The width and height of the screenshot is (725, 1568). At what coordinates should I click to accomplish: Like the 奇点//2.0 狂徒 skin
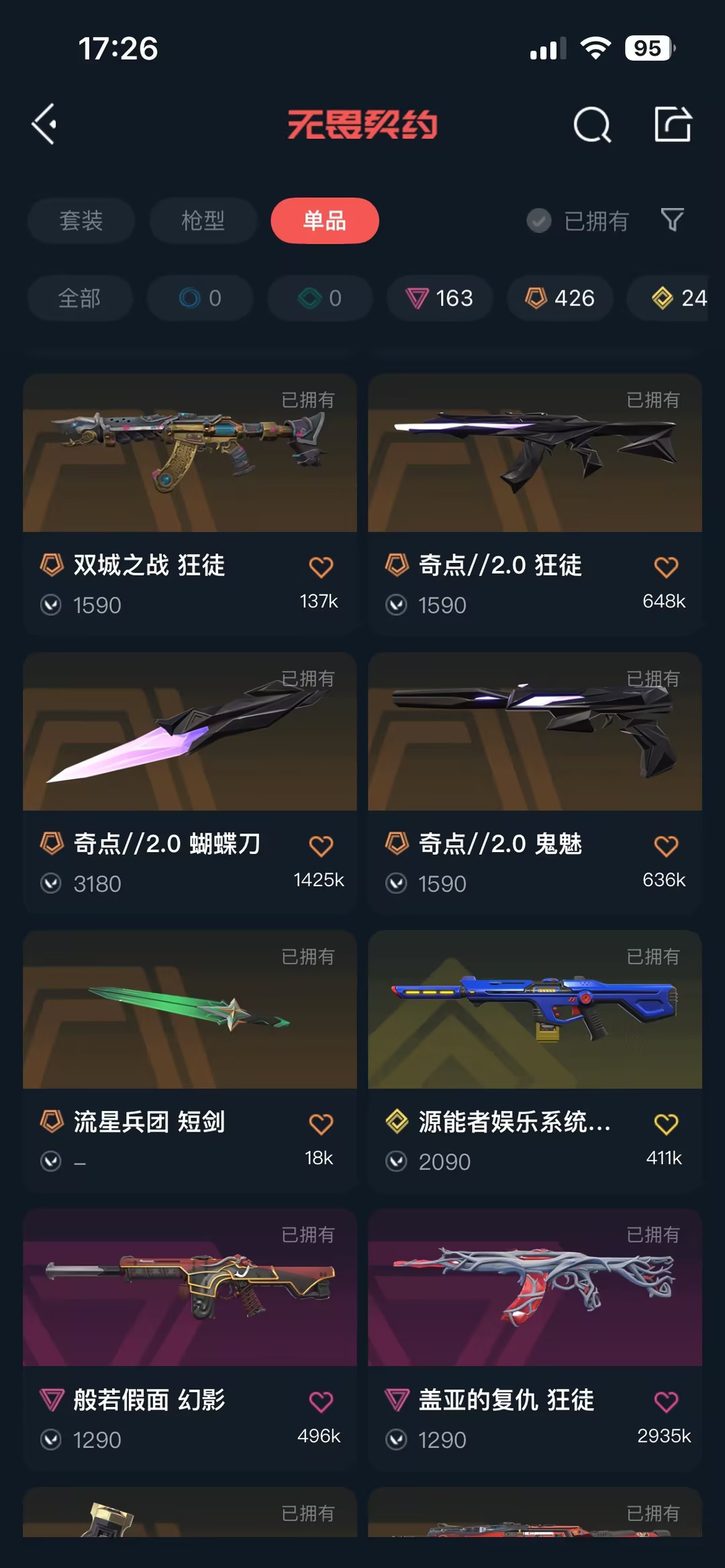point(666,567)
